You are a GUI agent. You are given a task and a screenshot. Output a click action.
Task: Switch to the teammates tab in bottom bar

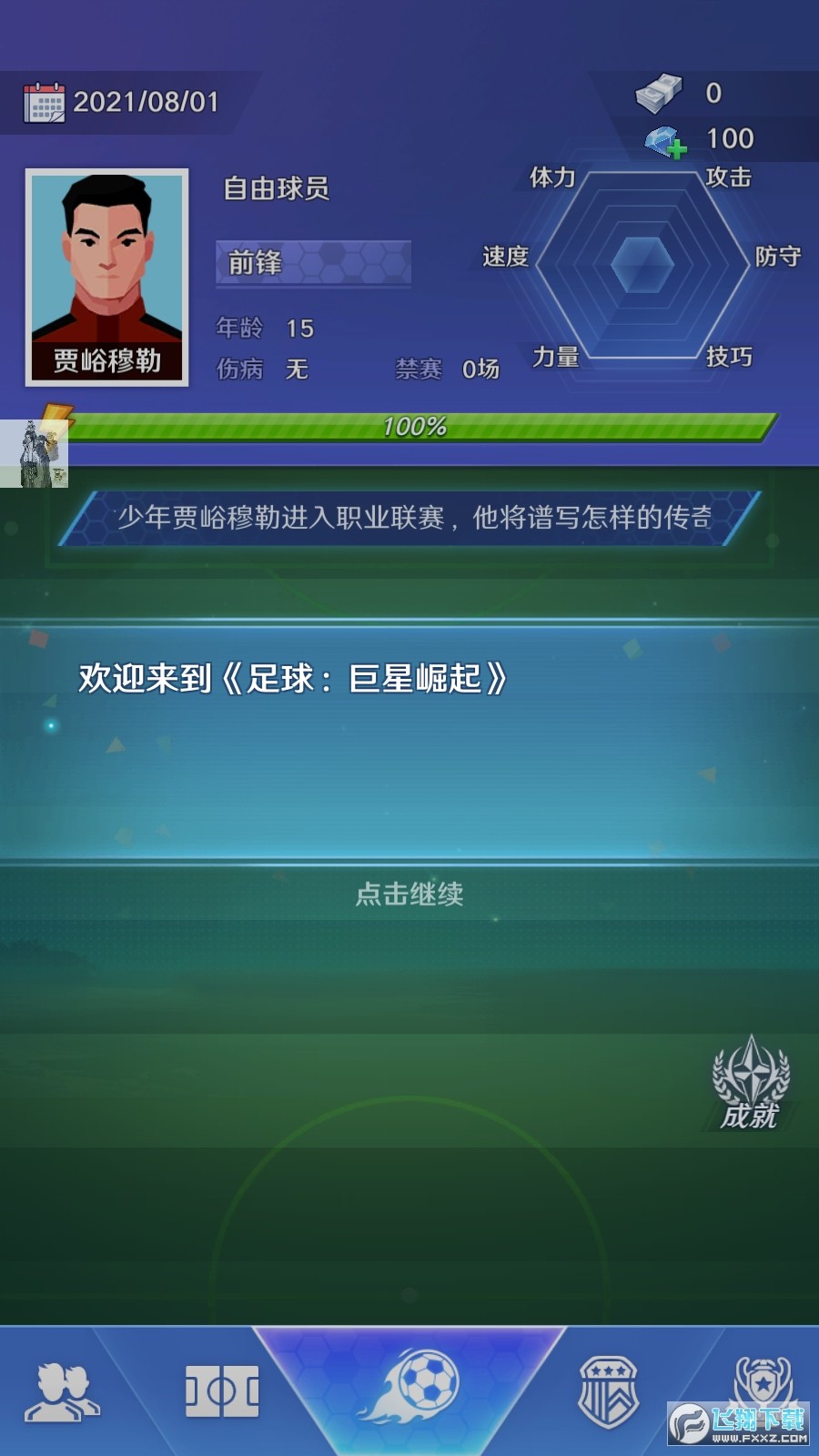coord(62,1392)
